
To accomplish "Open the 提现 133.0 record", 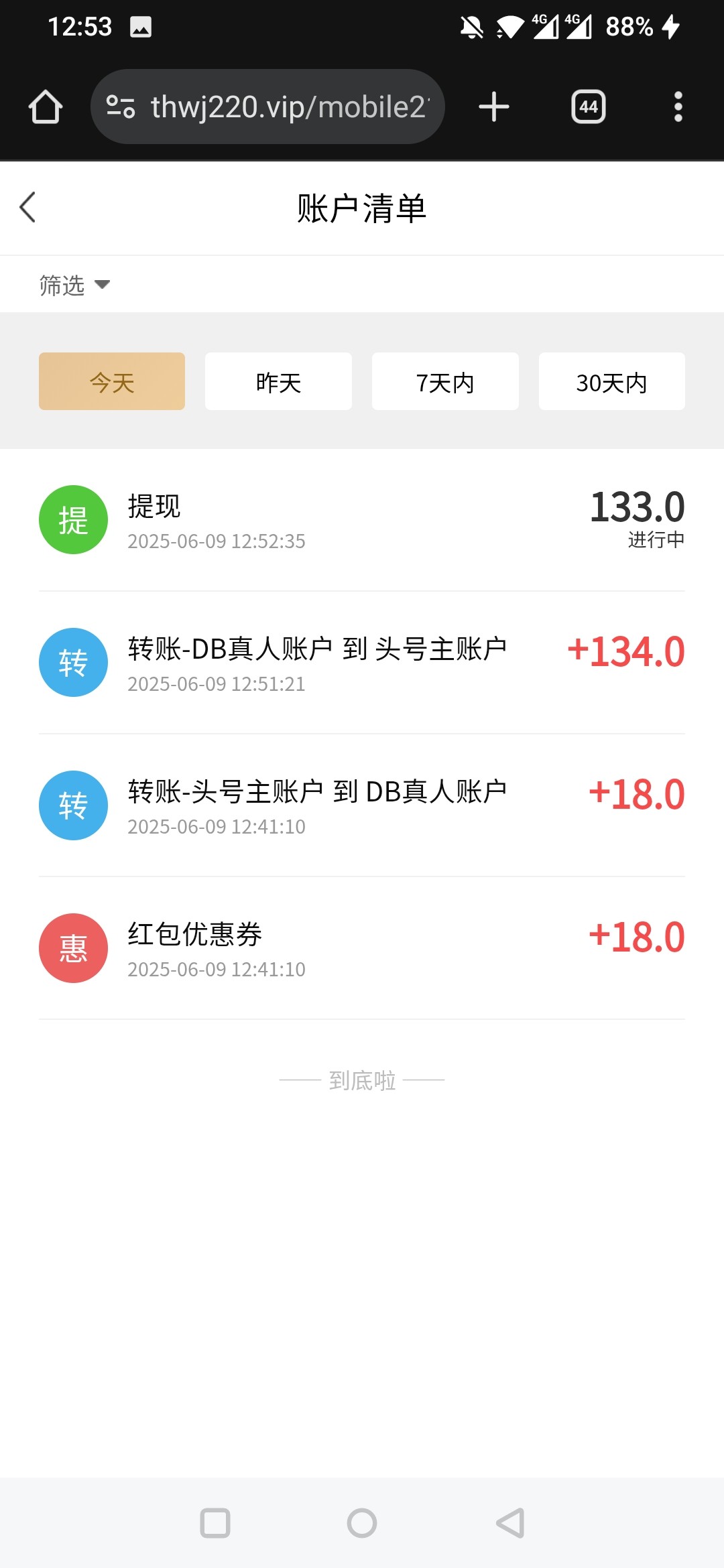I will (x=362, y=521).
